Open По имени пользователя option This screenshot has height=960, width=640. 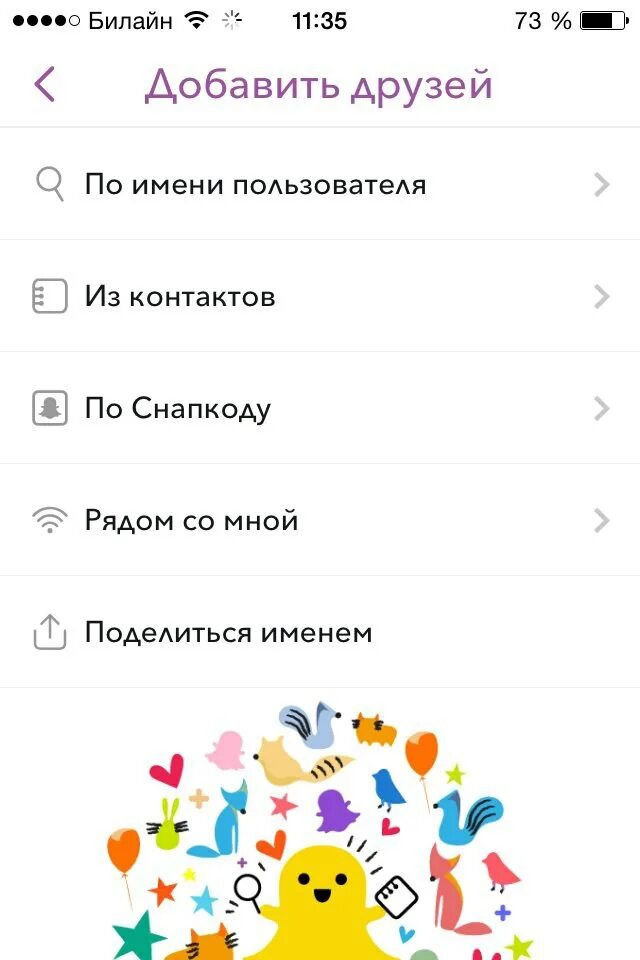point(320,185)
